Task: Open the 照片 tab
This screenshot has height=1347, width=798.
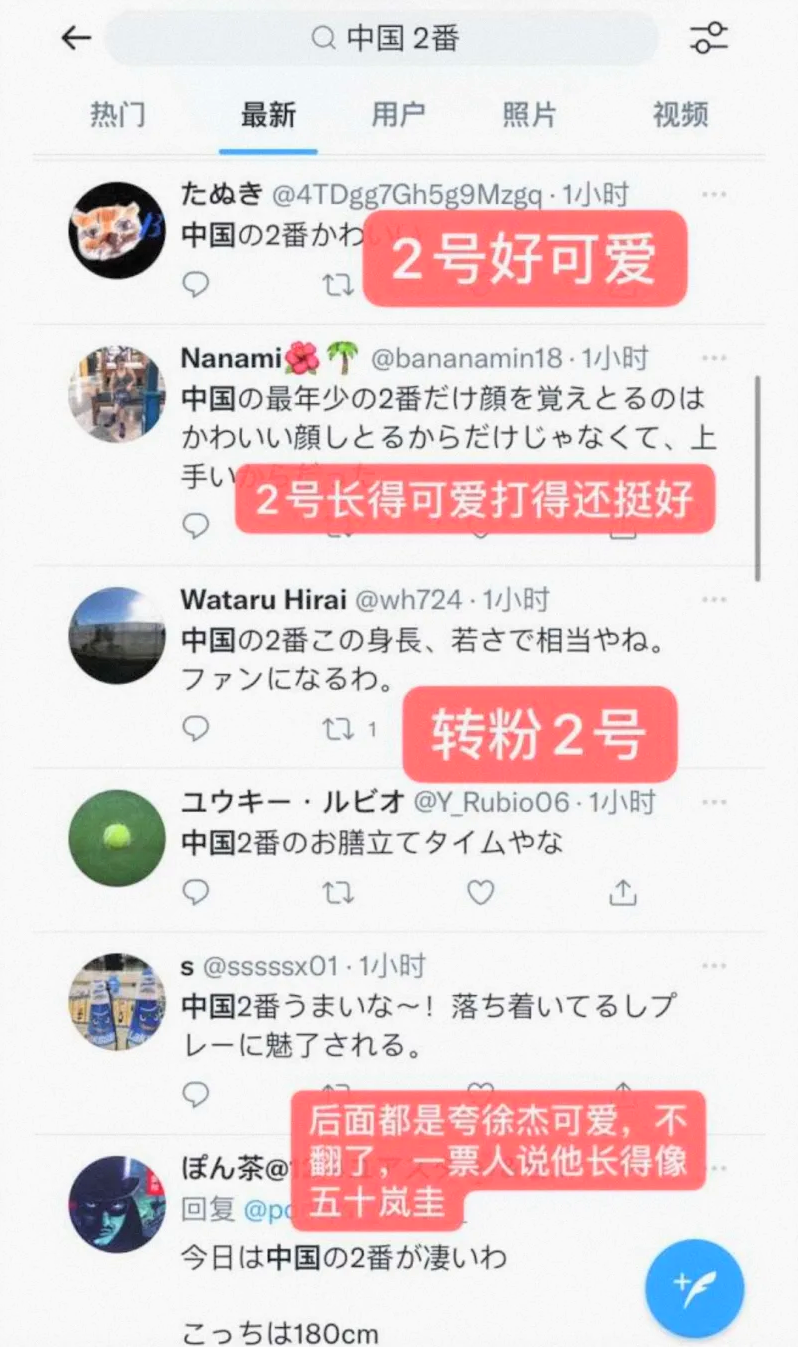Action: pyautogui.click(x=530, y=115)
